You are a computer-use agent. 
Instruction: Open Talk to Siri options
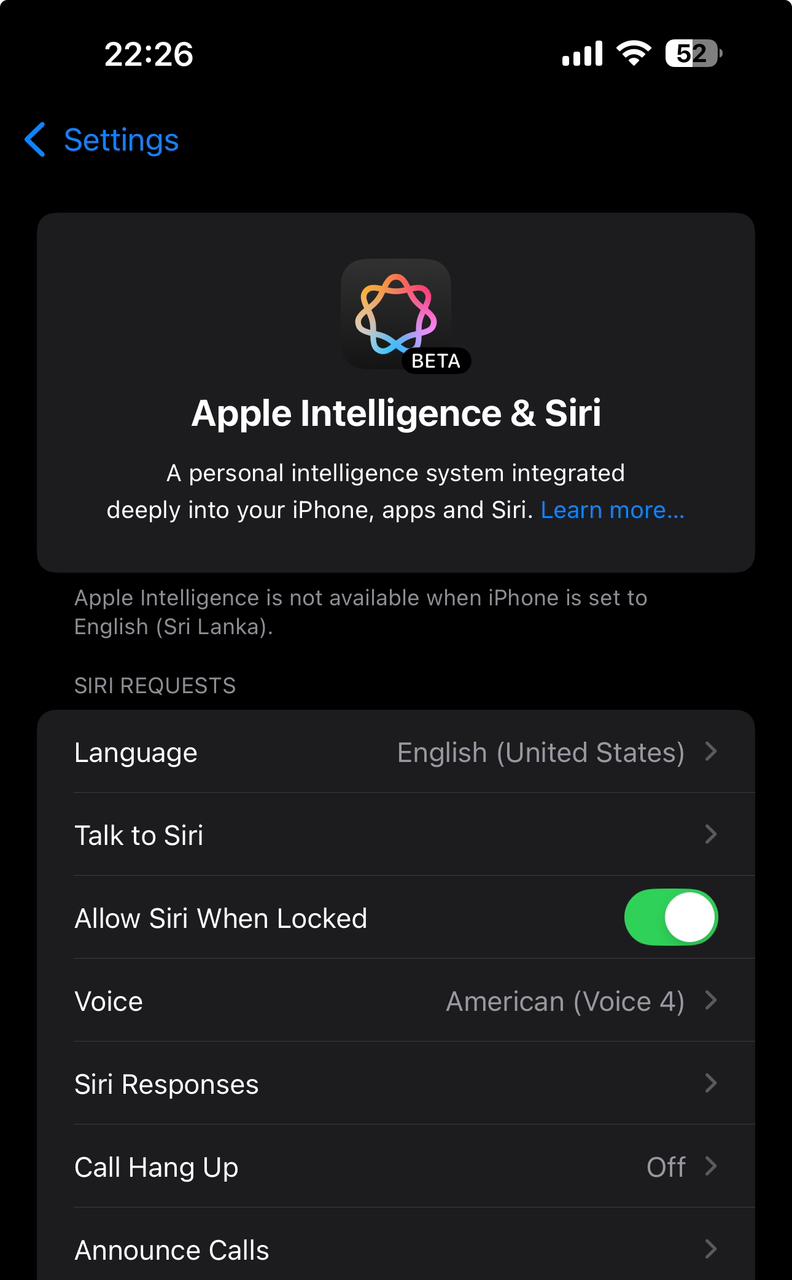pos(396,835)
